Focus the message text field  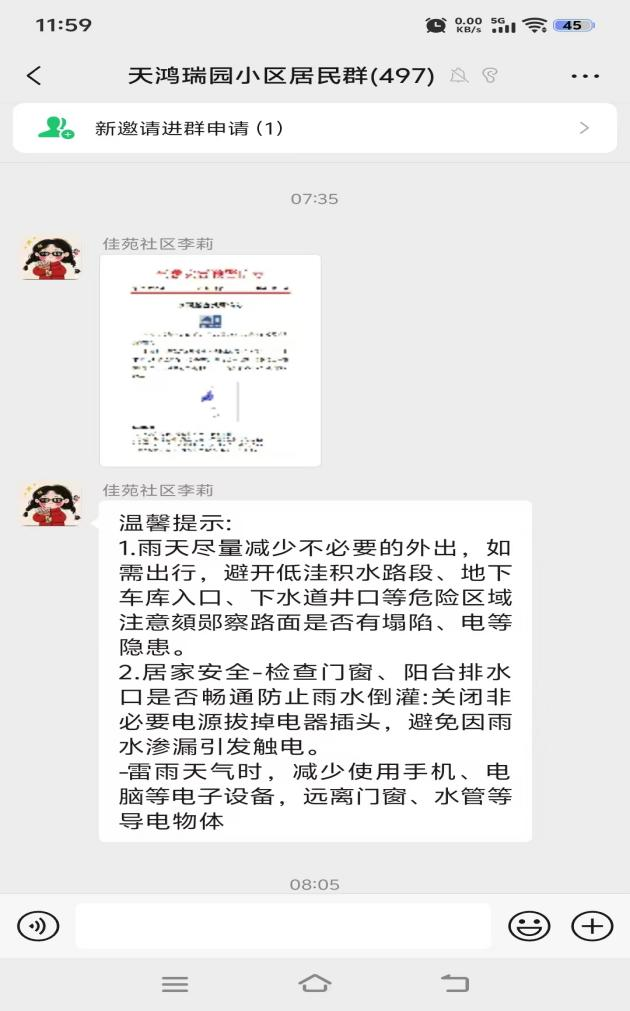pos(283,926)
